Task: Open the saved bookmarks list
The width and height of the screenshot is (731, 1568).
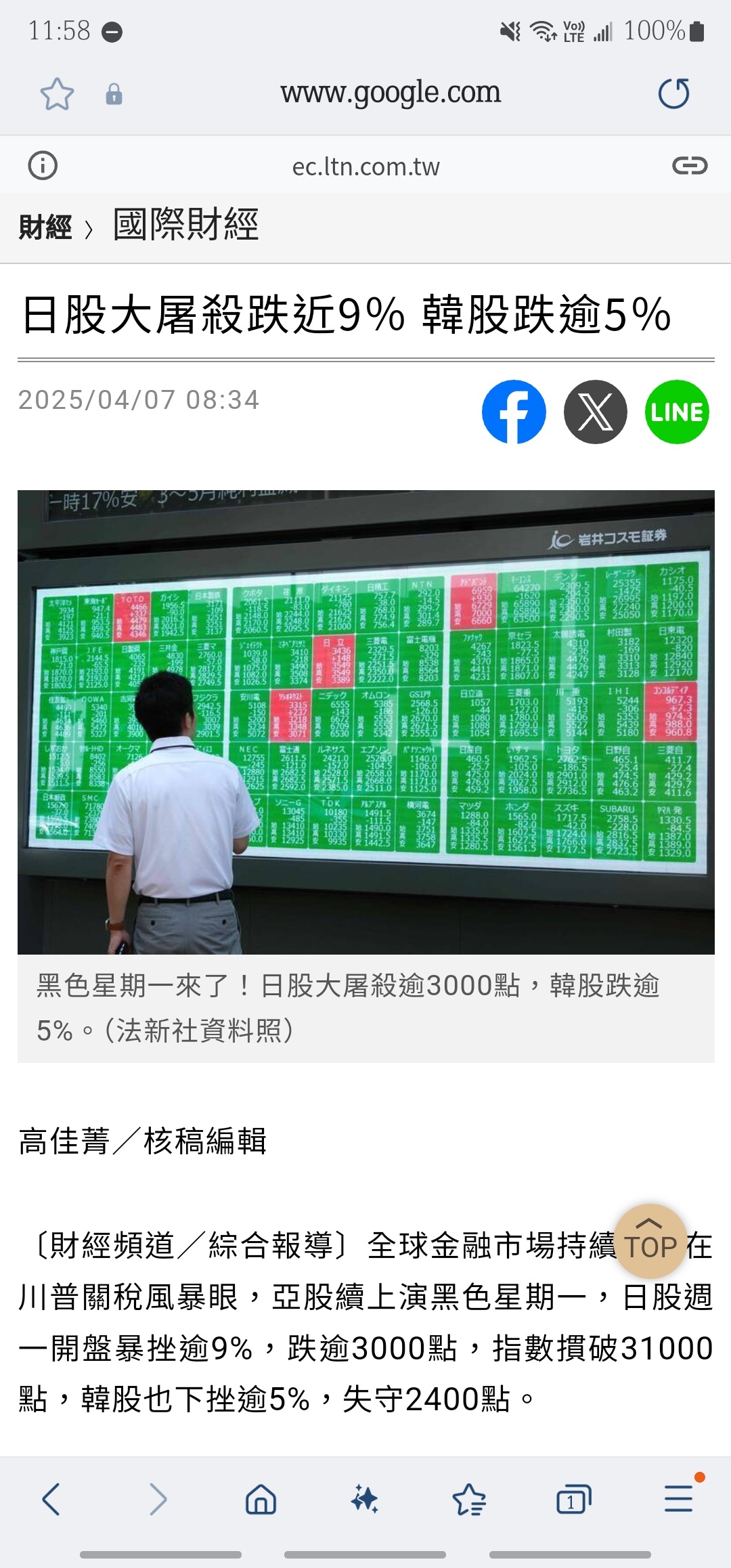Action: [x=469, y=1498]
